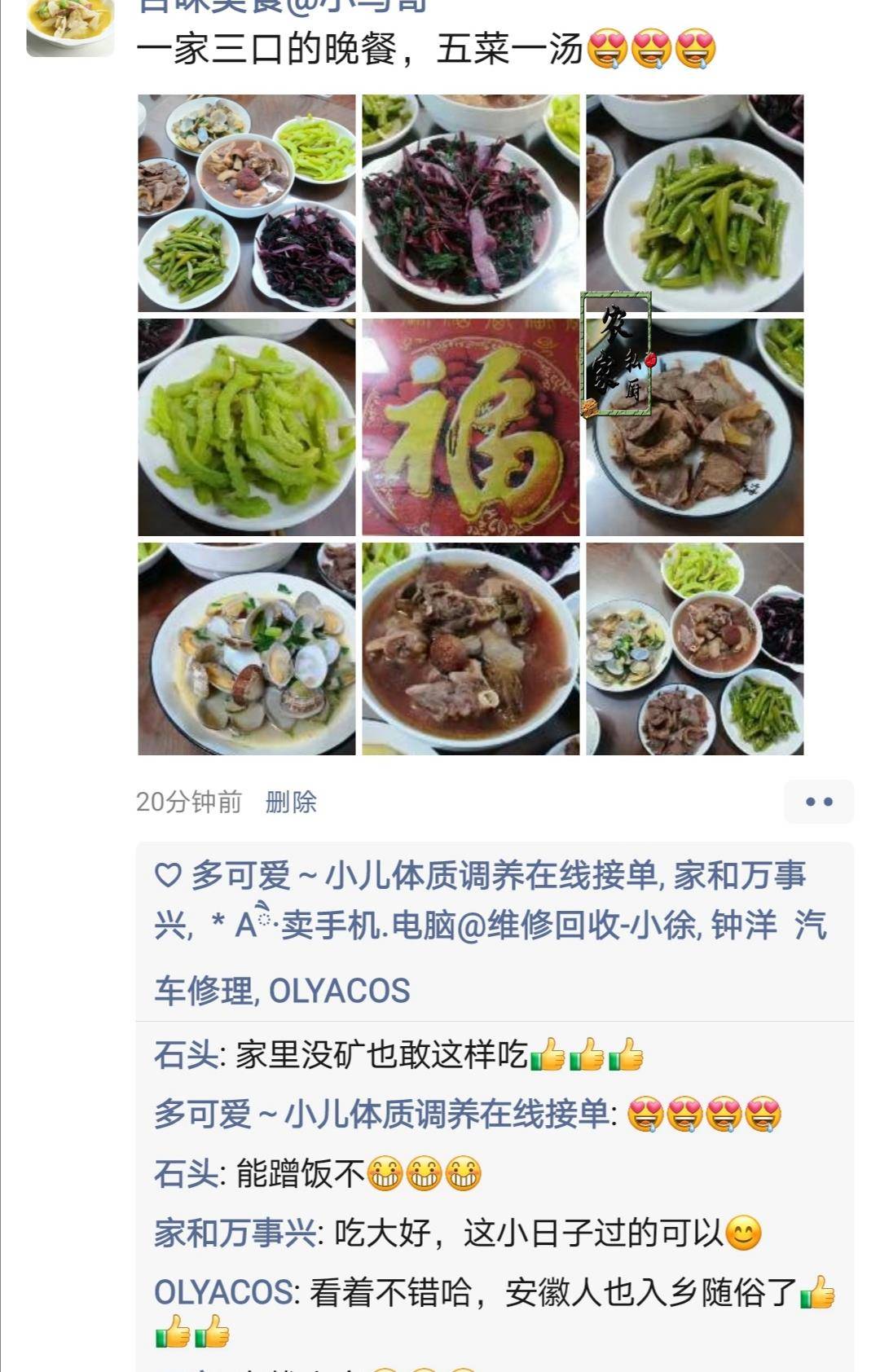Open 家和万事兴's profile from comment
Viewport: 880px width, 1372px height.
click(x=235, y=1233)
